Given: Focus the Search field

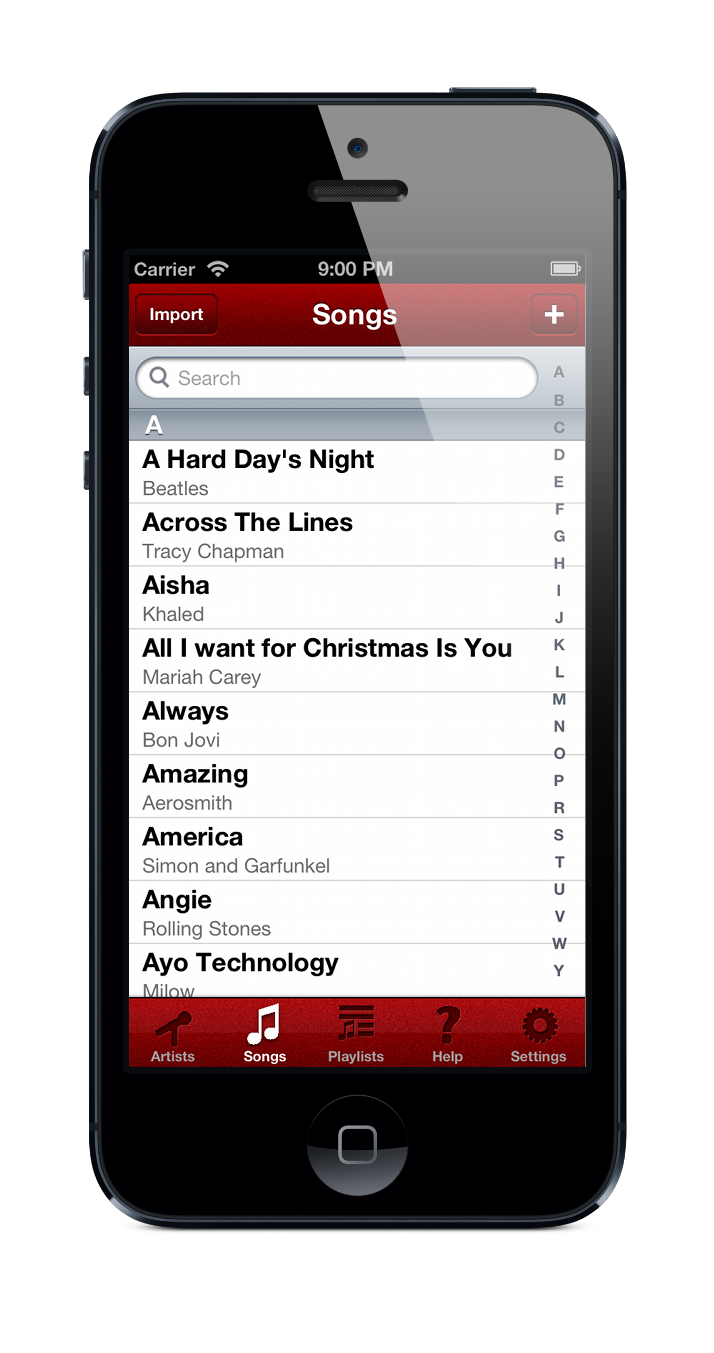Looking at the screenshot, I should 336,378.
